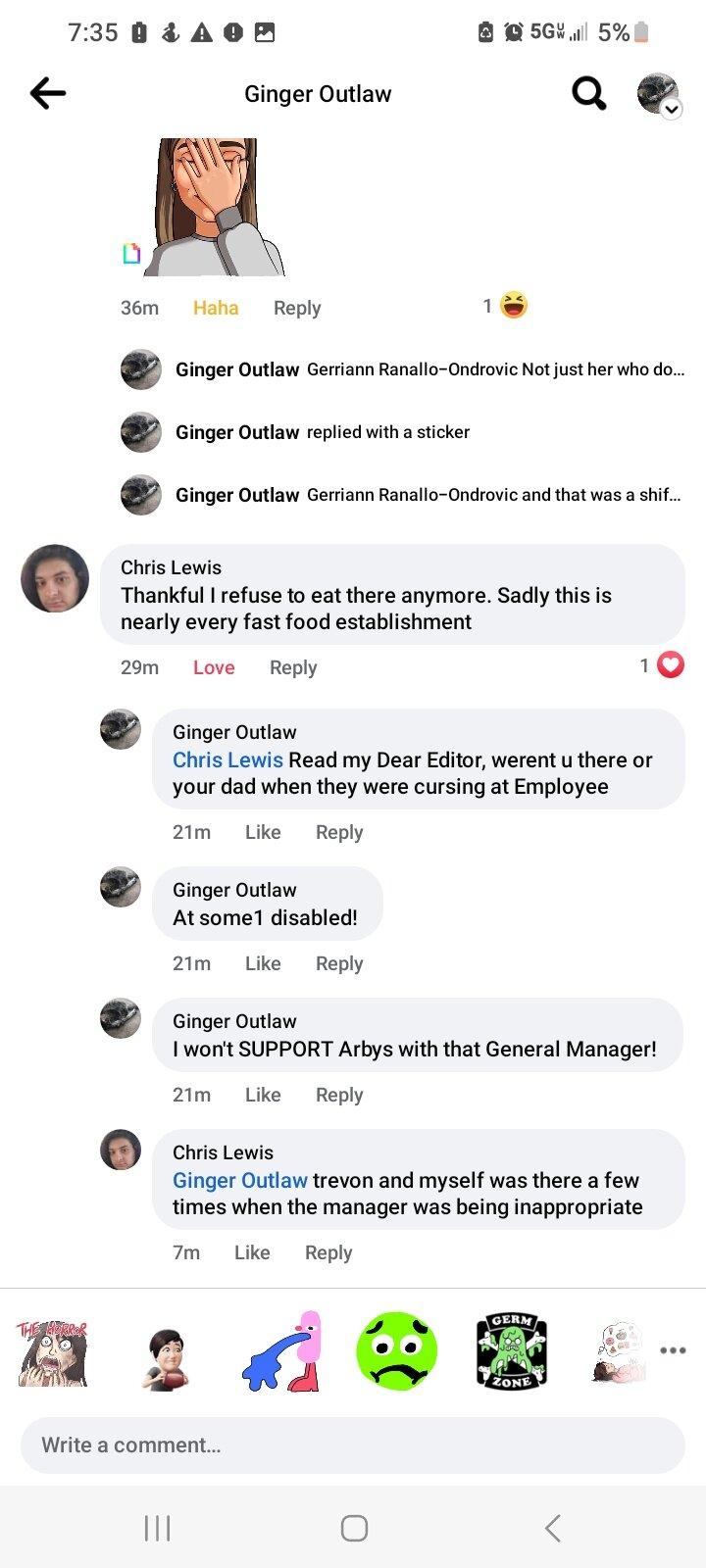
Task: Open the blue Ginger Outlaw mention link
Action: [x=240, y=1180]
